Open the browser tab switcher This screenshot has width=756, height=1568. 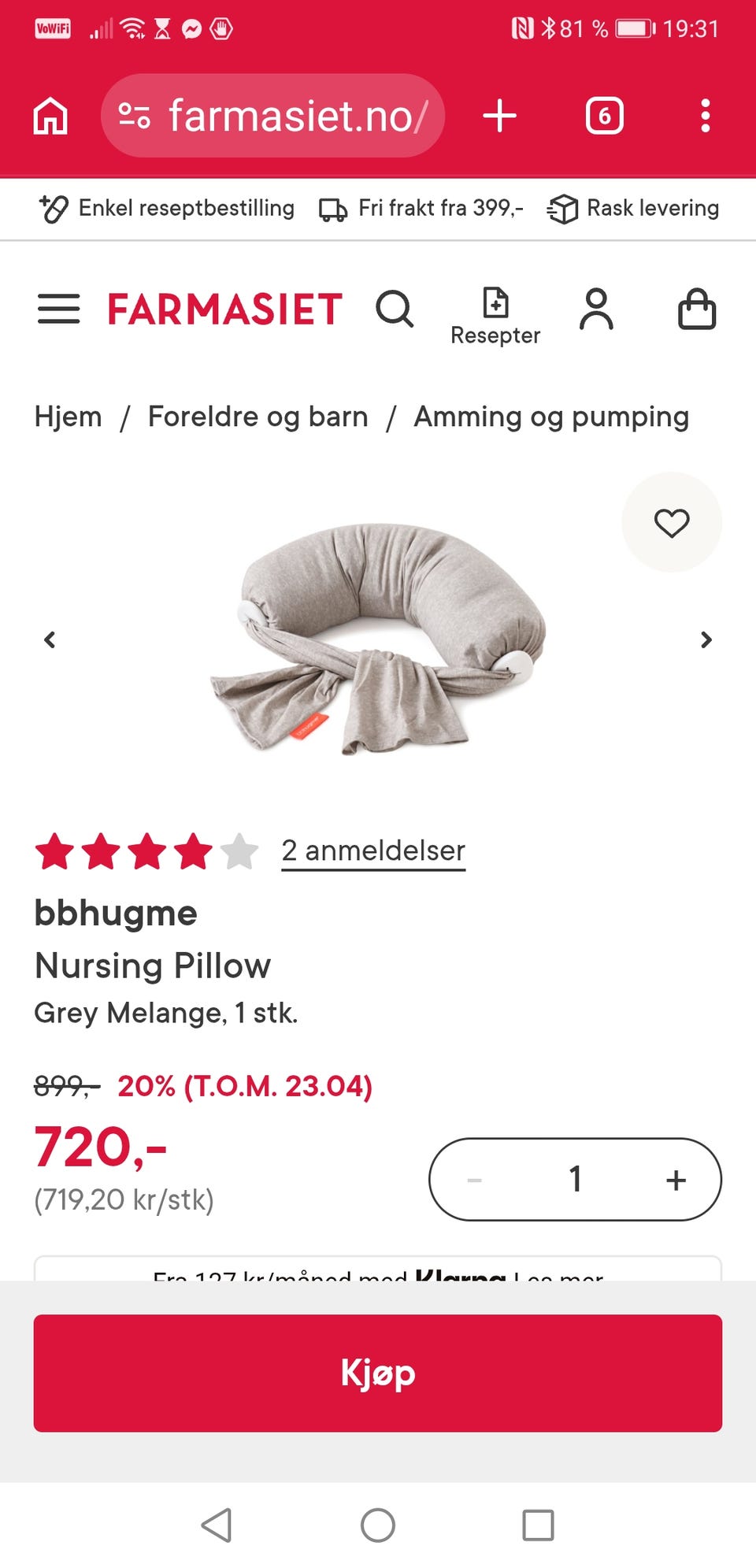tap(605, 116)
